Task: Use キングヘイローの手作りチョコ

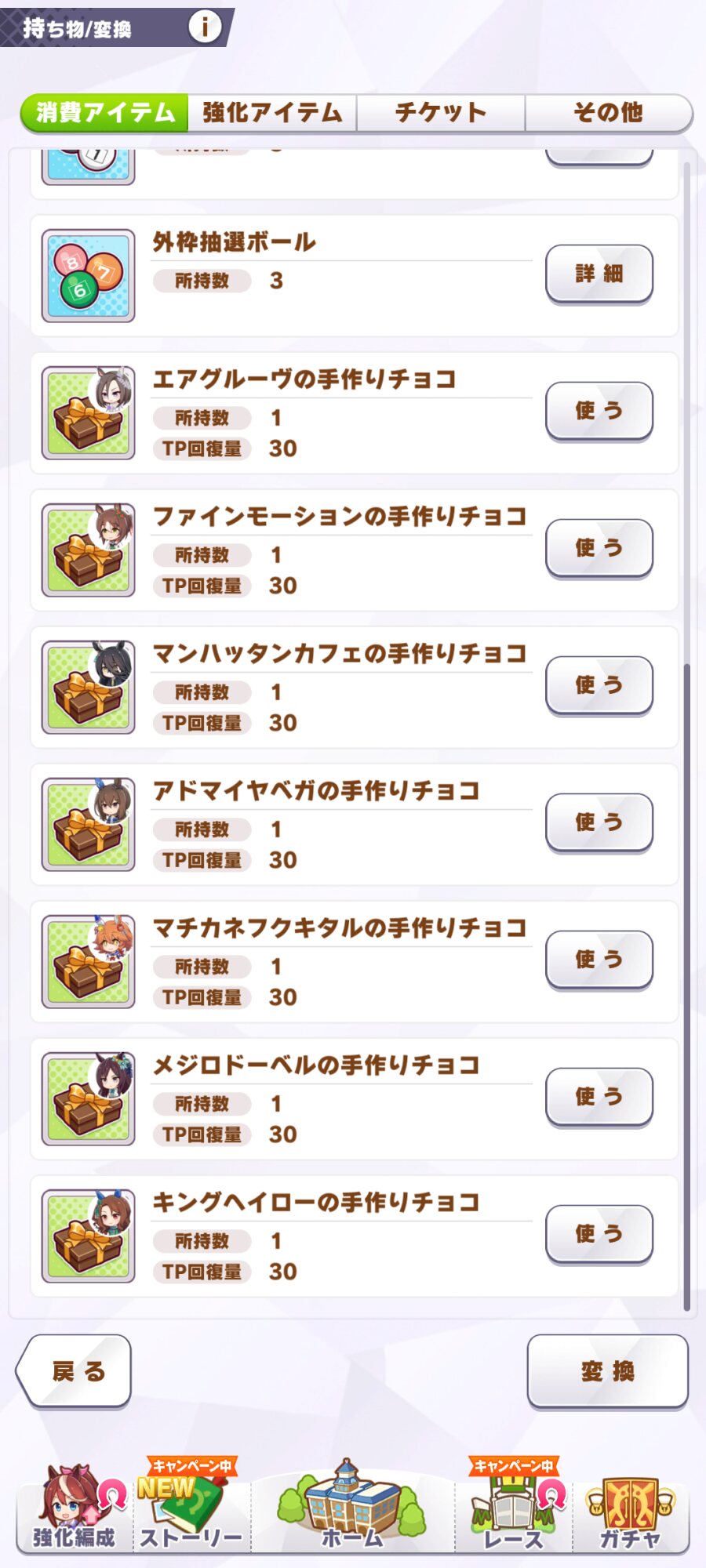Action: point(599,1233)
